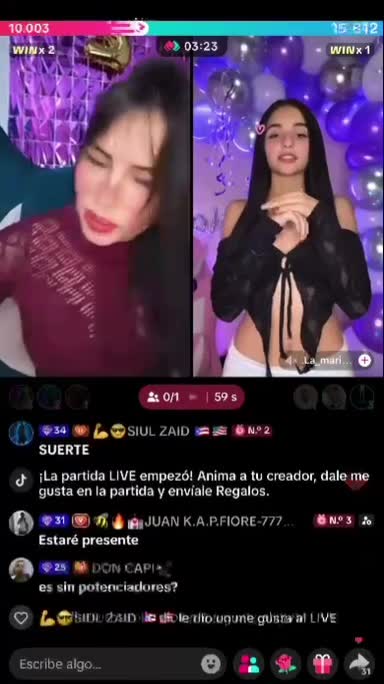The height and width of the screenshot is (684, 384).
Task: Send a rose gift
Action: coord(285,664)
